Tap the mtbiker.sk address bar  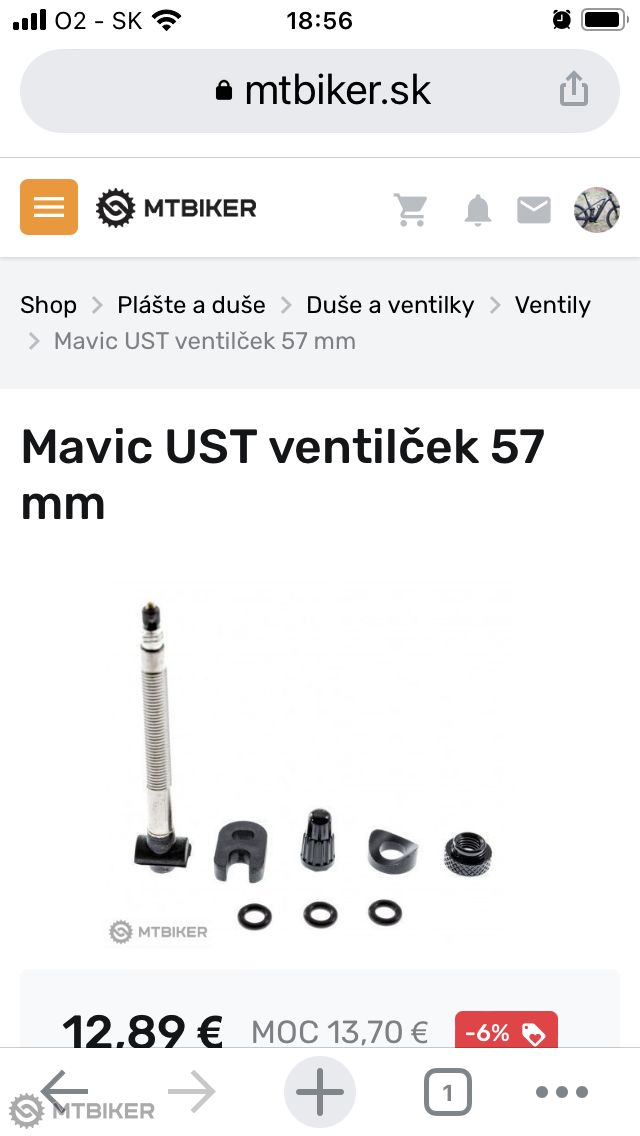(320, 91)
